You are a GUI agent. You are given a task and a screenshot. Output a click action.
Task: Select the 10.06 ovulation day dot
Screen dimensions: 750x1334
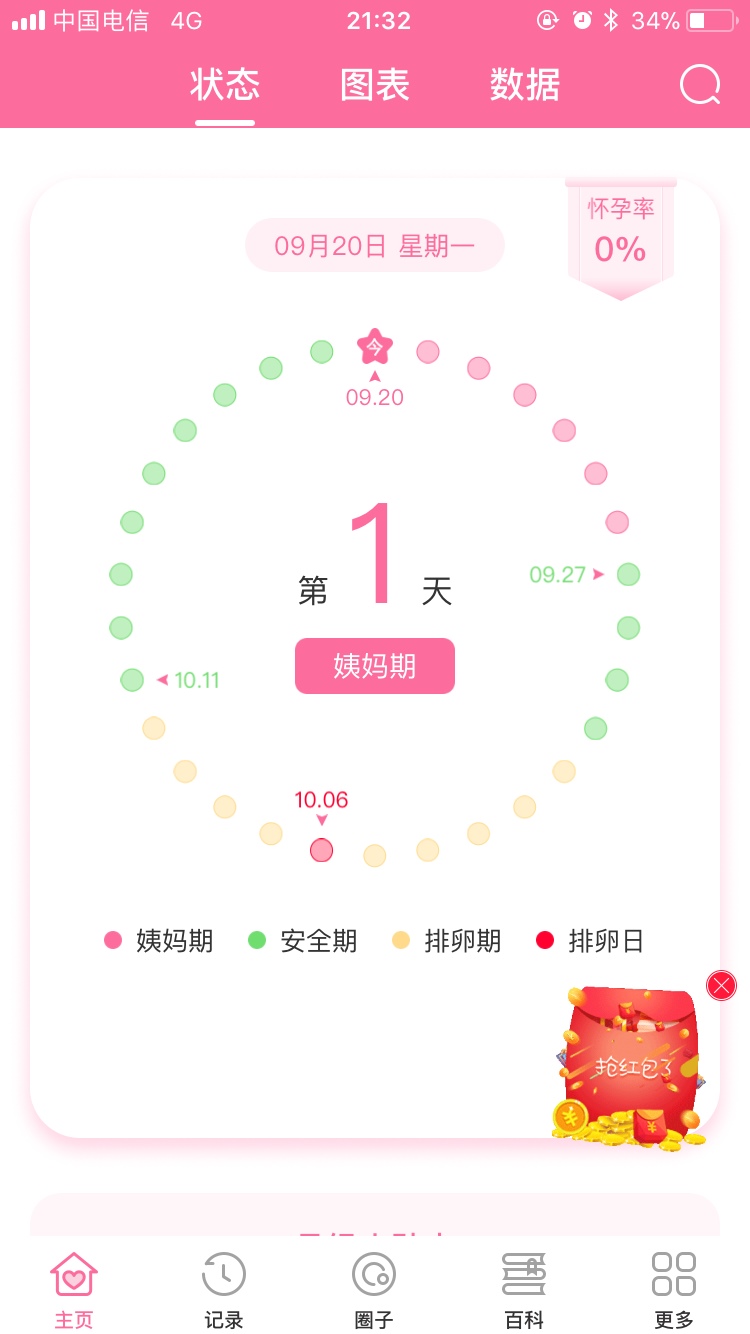(321, 850)
